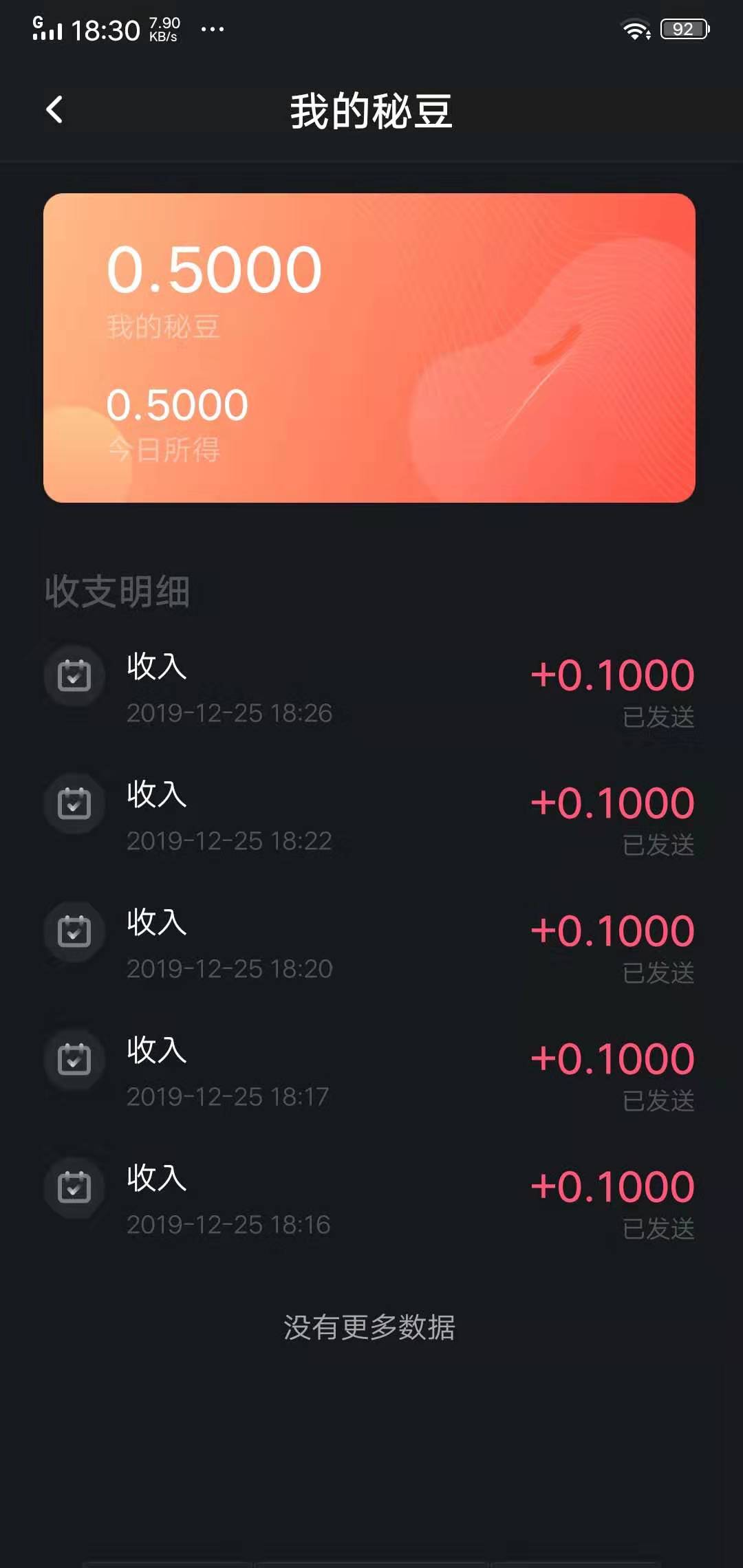Tap the 收入 label of the 18:22 entry
Screen dimensions: 743x1568
[x=157, y=794]
